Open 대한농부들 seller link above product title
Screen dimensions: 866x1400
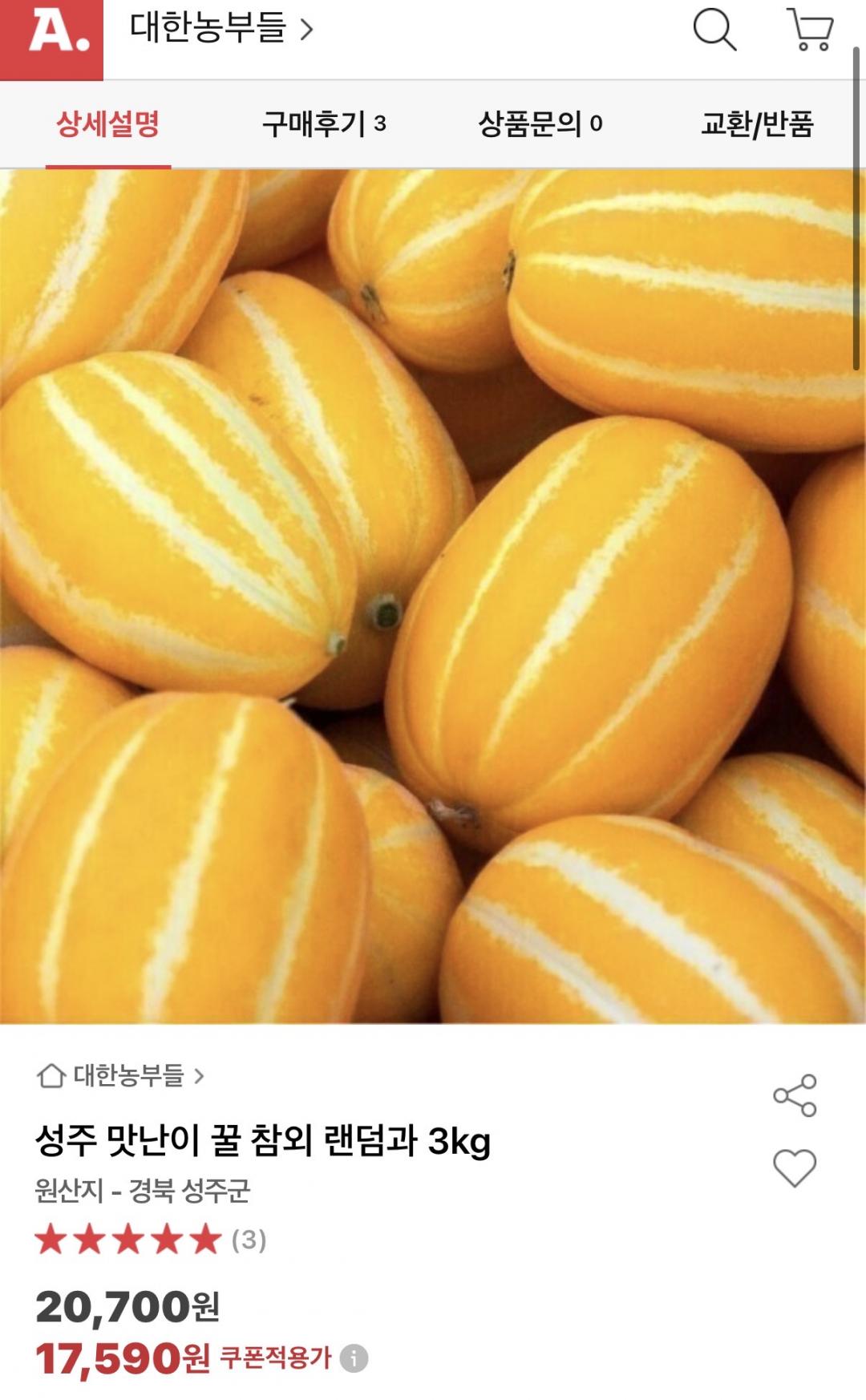point(128,1075)
